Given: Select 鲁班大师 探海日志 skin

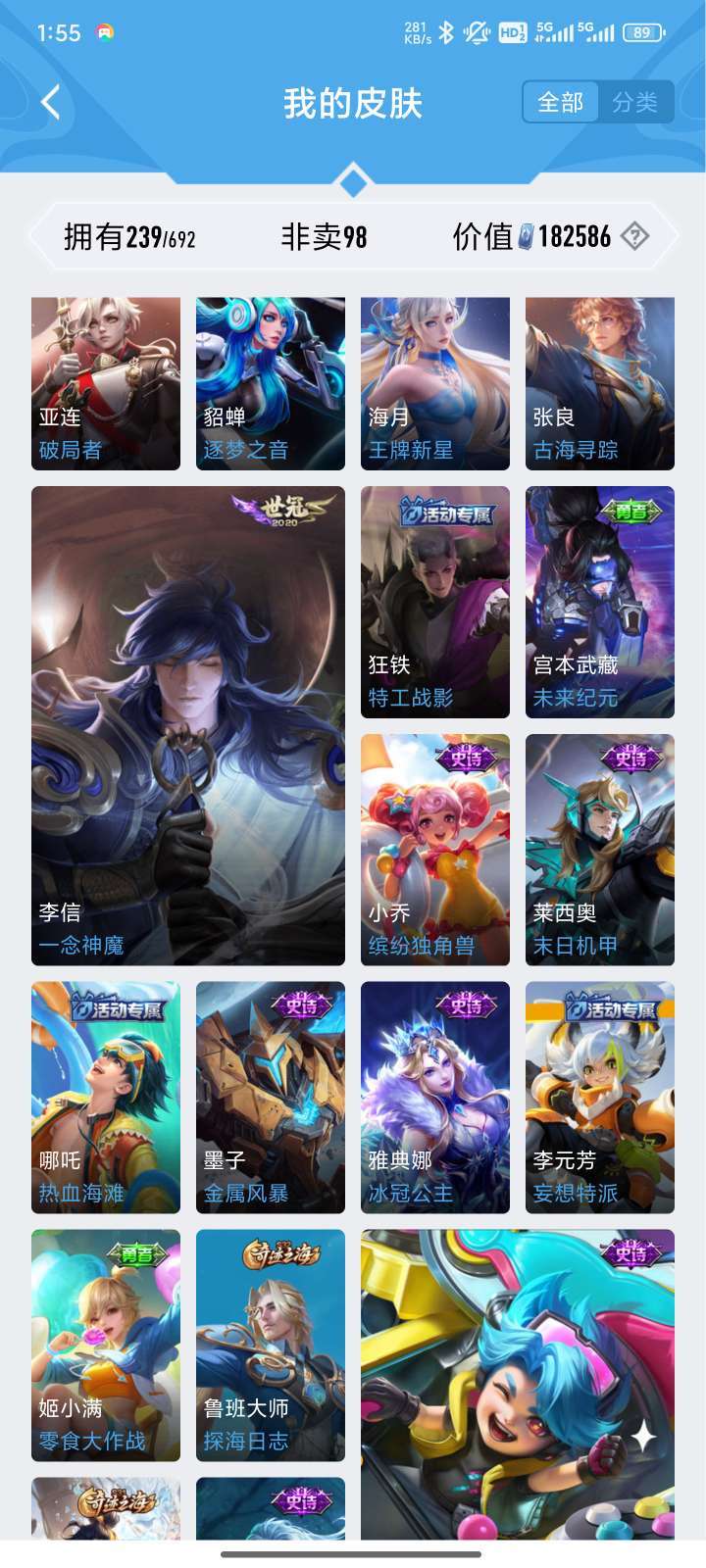Looking at the screenshot, I should pyautogui.click(x=271, y=1346).
